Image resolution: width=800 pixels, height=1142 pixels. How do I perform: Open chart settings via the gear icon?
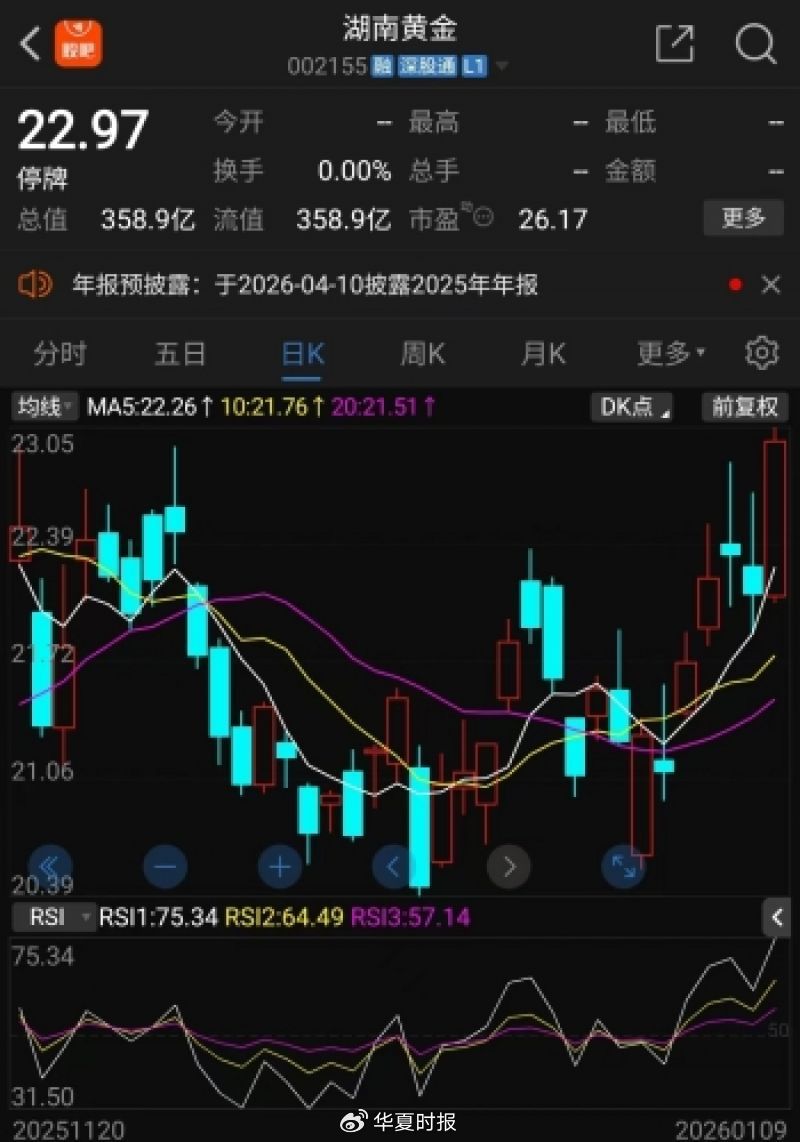point(760,353)
